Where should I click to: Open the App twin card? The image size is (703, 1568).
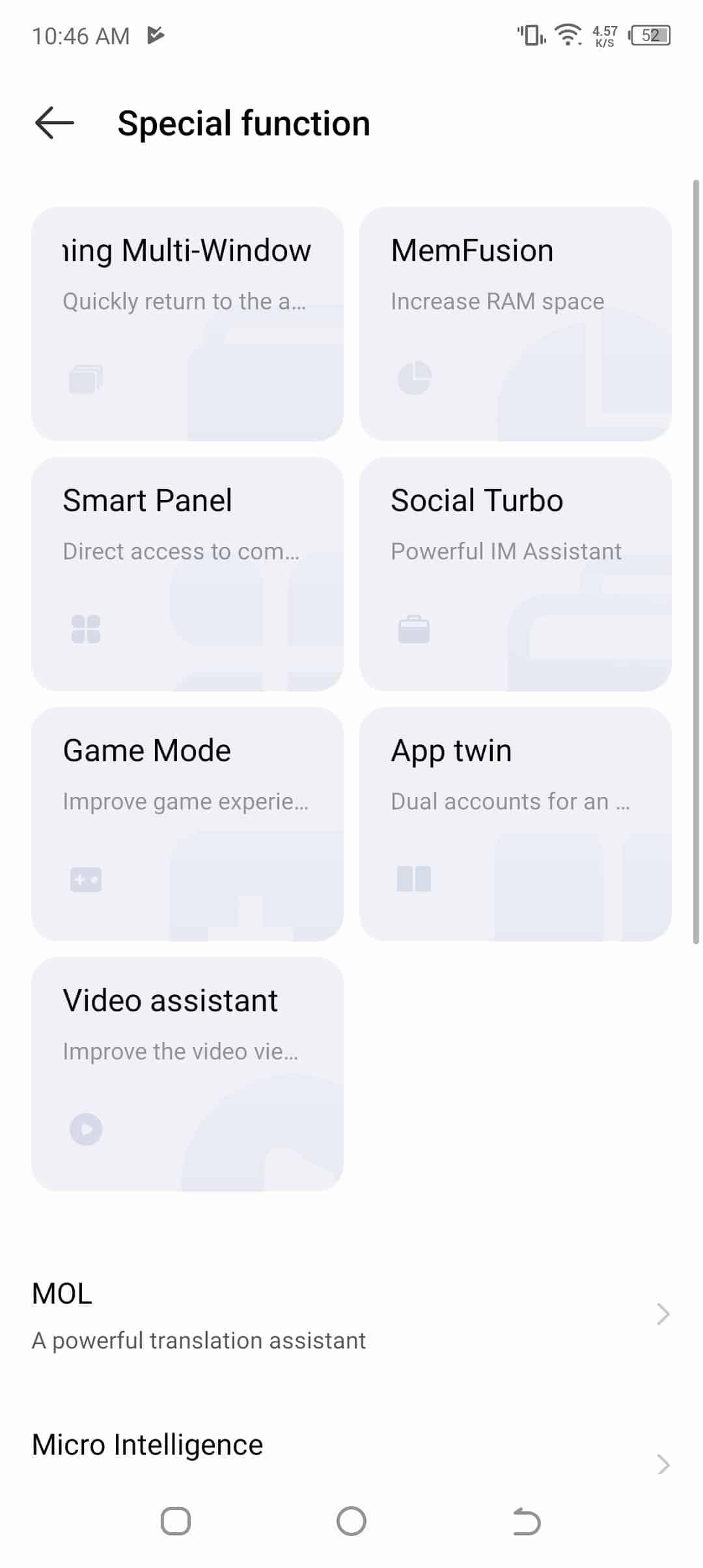point(515,824)
